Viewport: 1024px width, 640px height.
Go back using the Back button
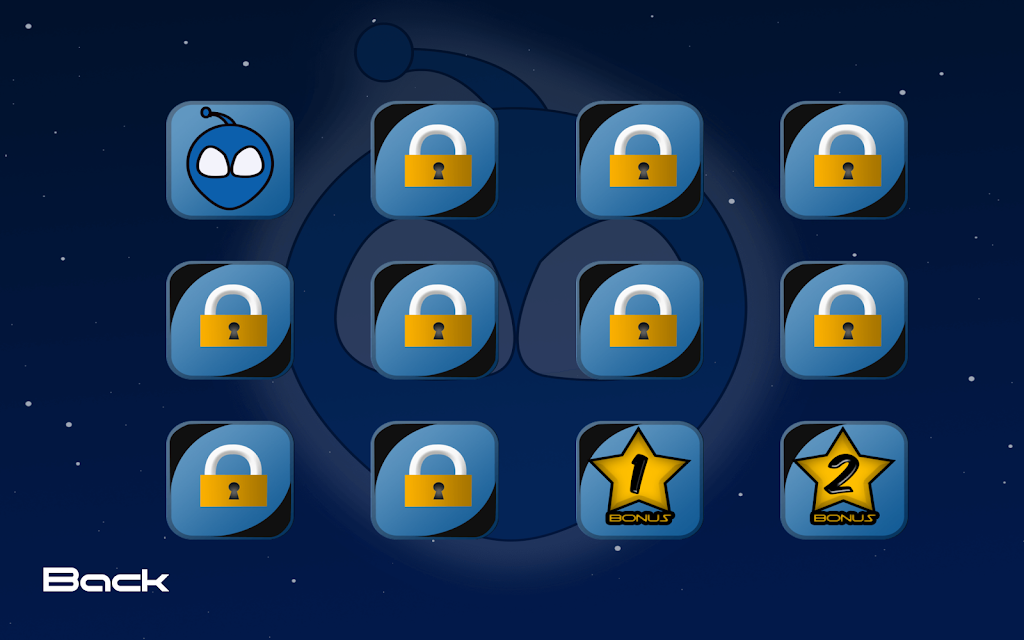106,580
